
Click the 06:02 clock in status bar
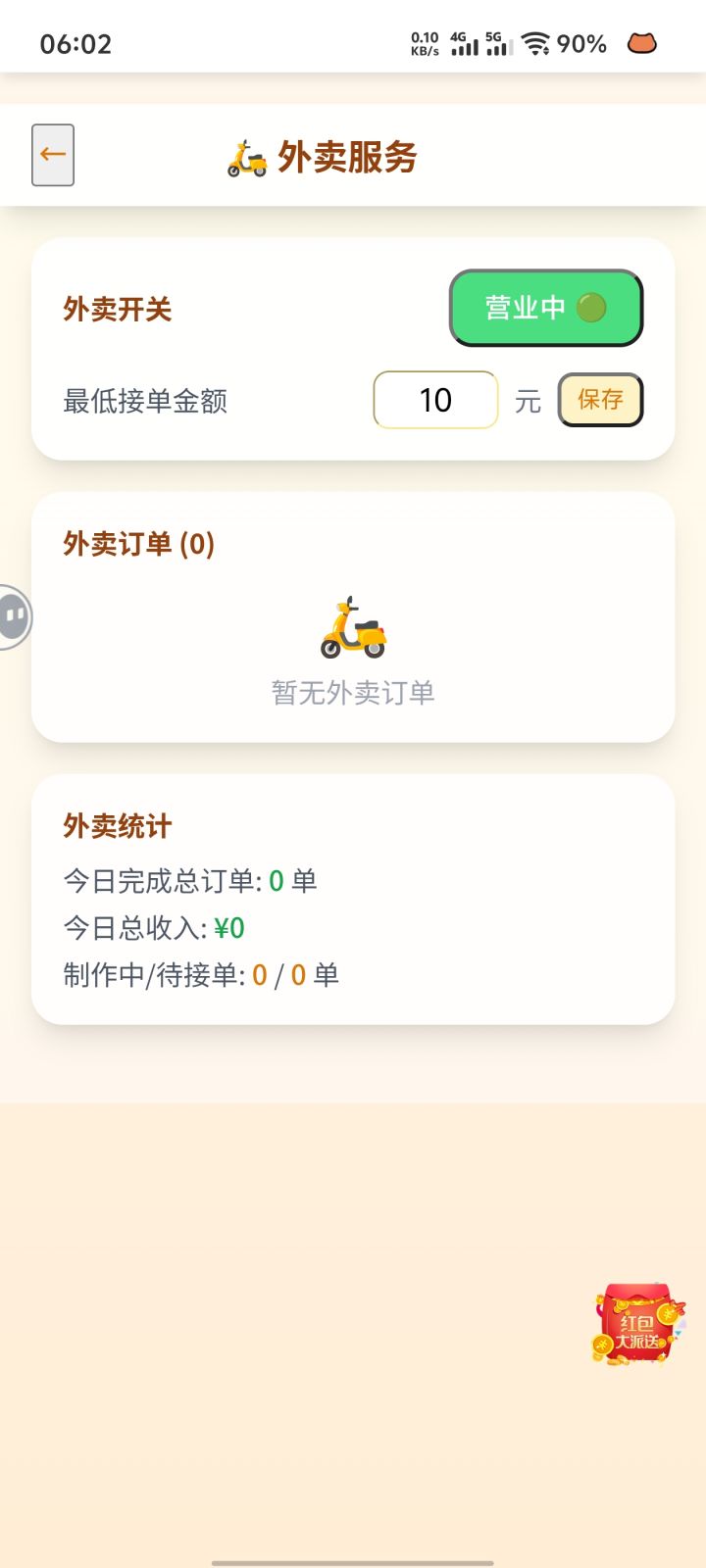78,43
